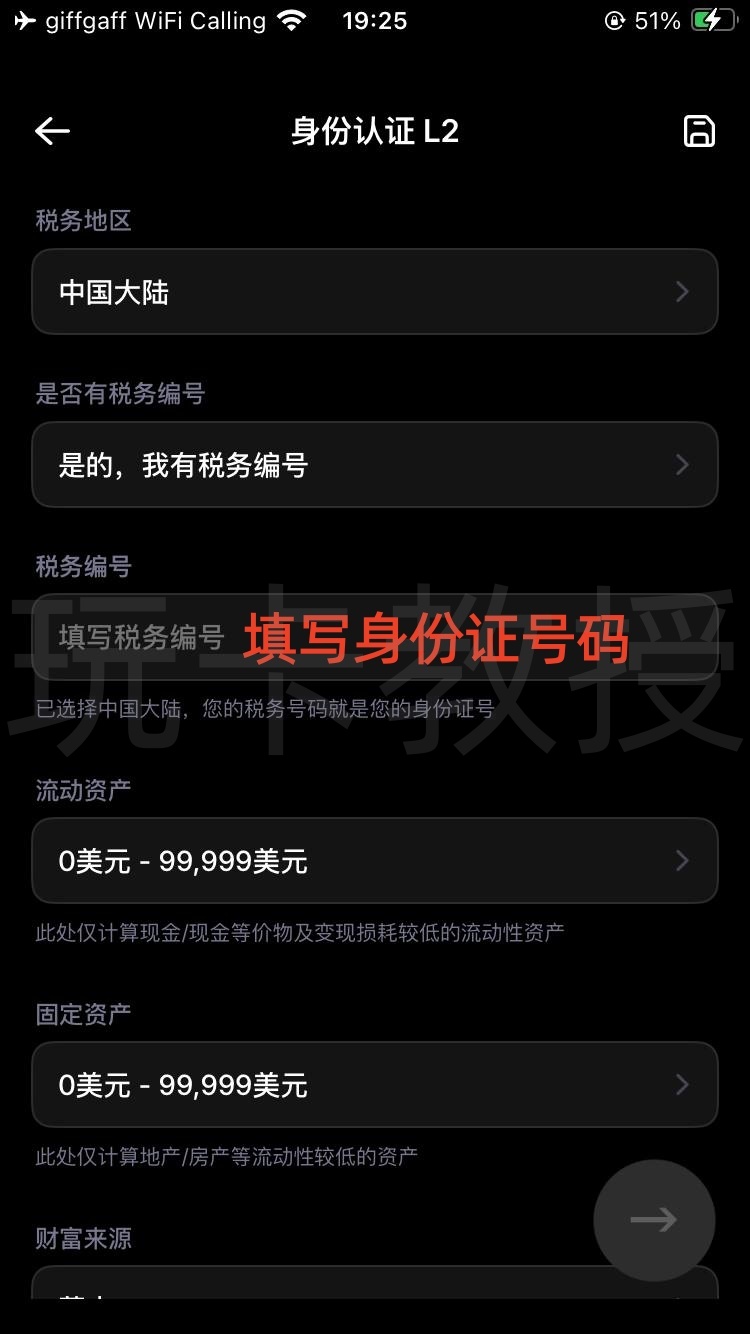Tap the 身份认证 L2 page title
750x1334 pixels.
[x=373, y=131]
